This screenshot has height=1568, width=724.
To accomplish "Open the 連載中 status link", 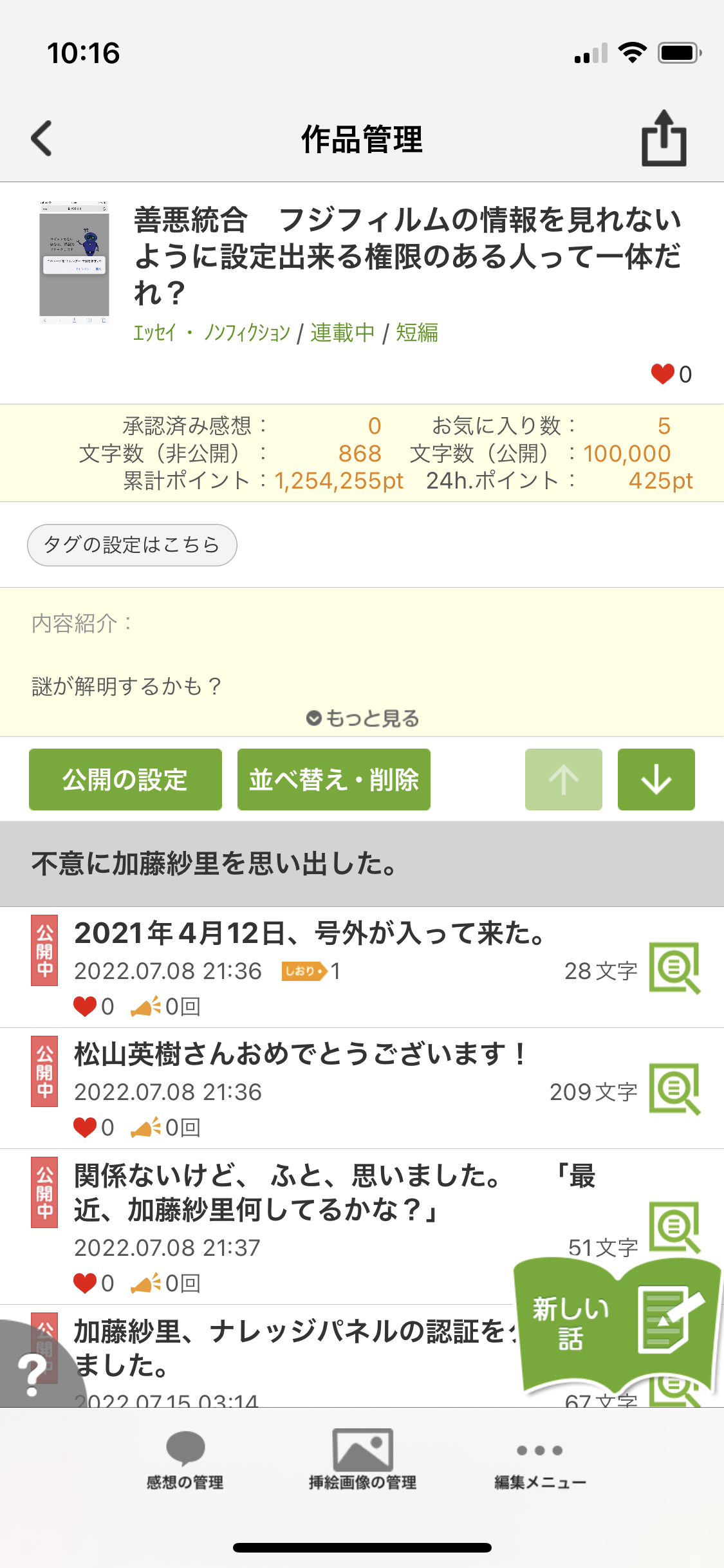I will pos(342,333).
